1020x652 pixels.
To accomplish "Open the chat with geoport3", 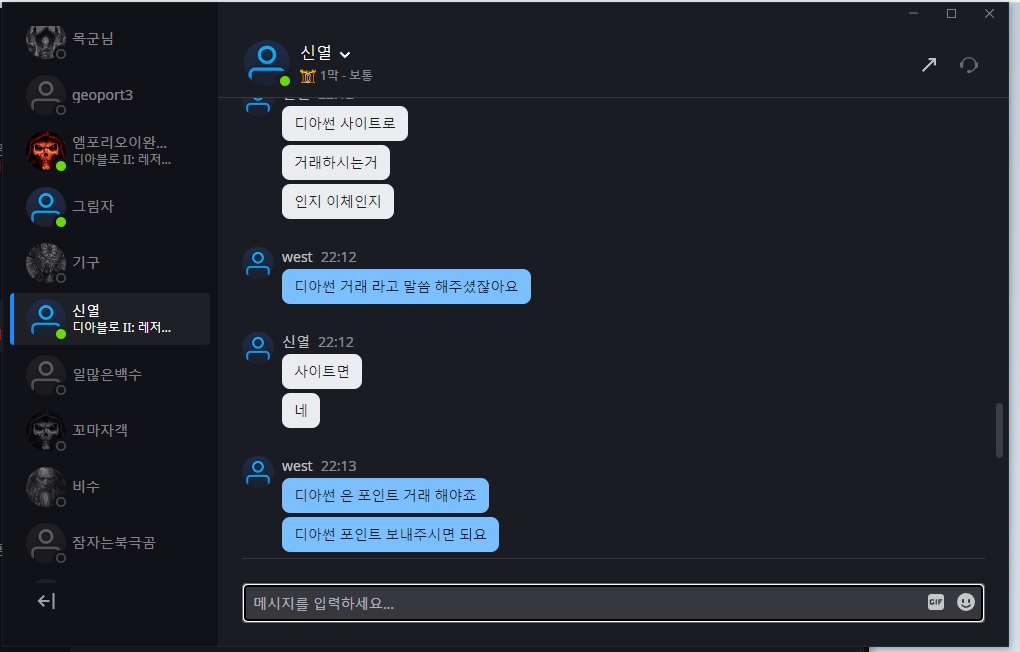I will tap(102, 95).
